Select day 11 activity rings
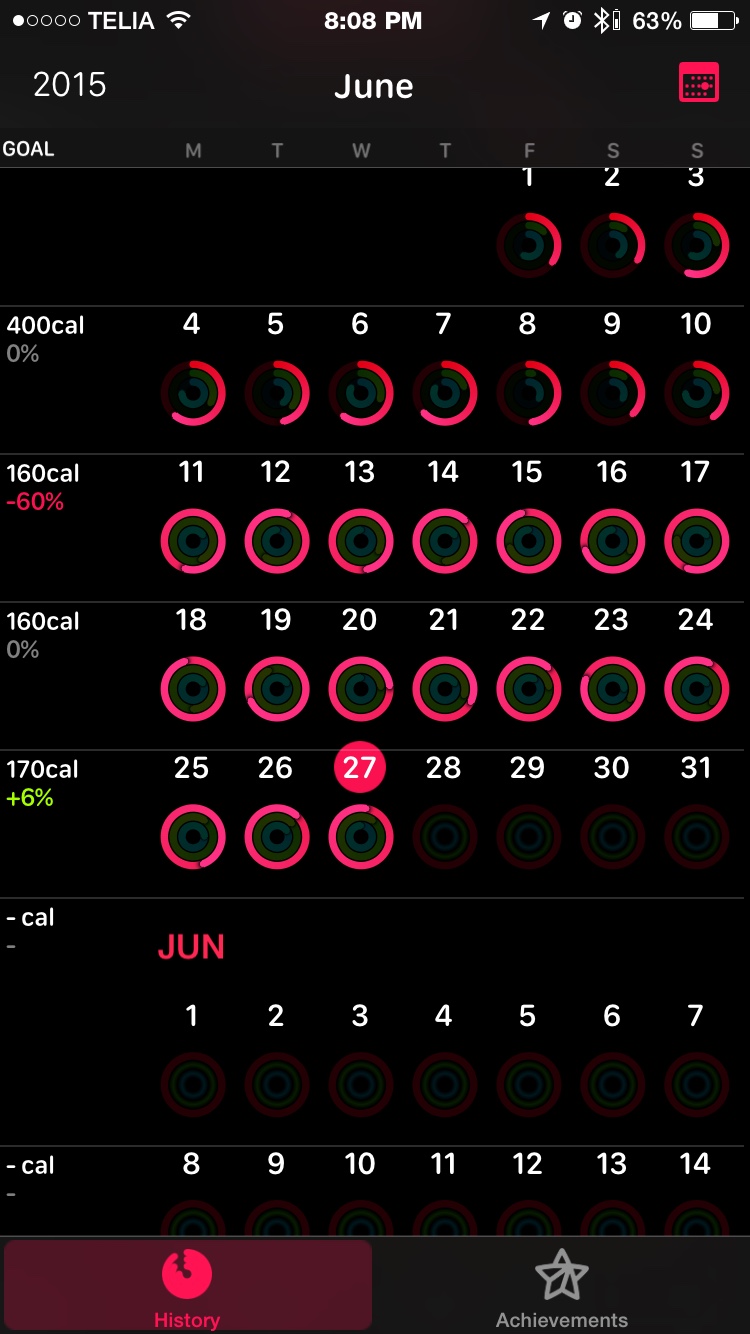Image resolution: width=750 pixels, height=1334 pixels. tap(192, 540)
